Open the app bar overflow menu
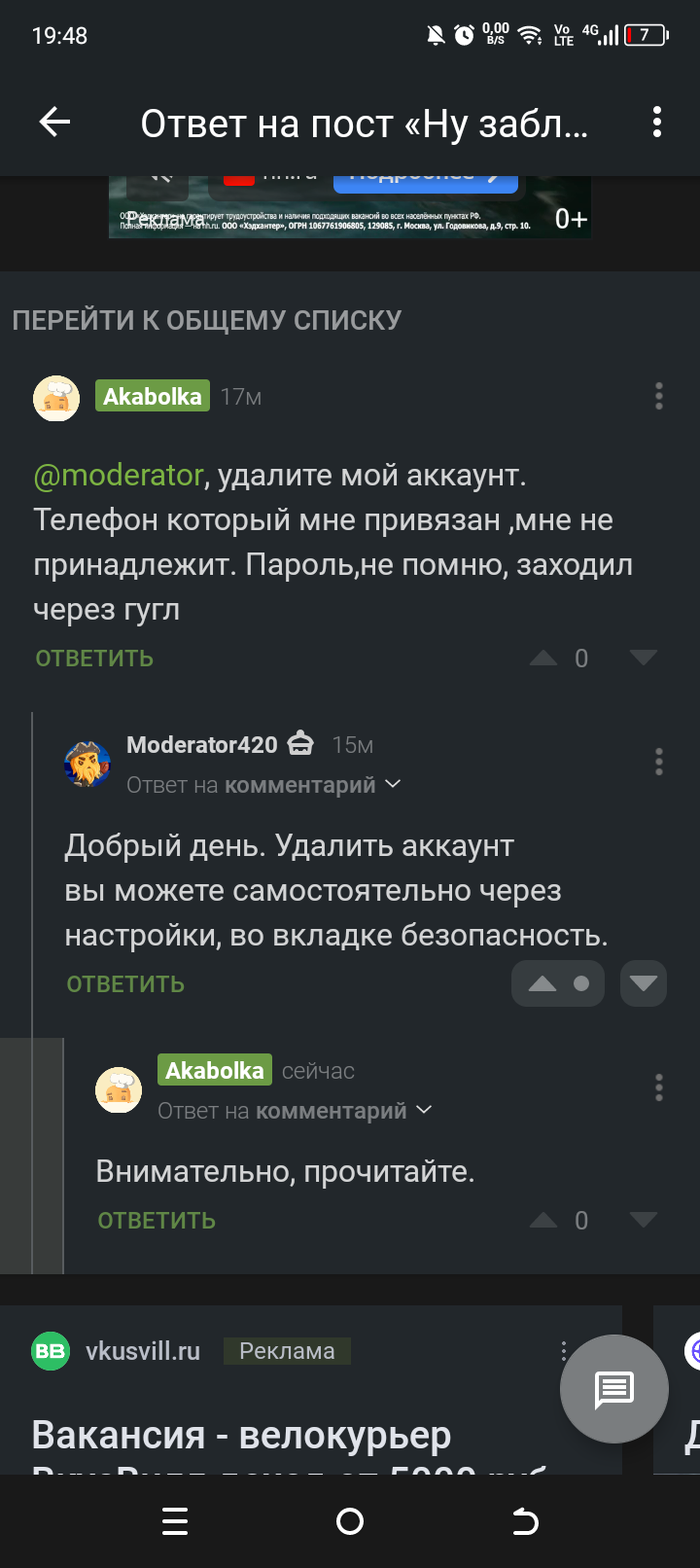The image size is (700, 1568). pos(657,123)
